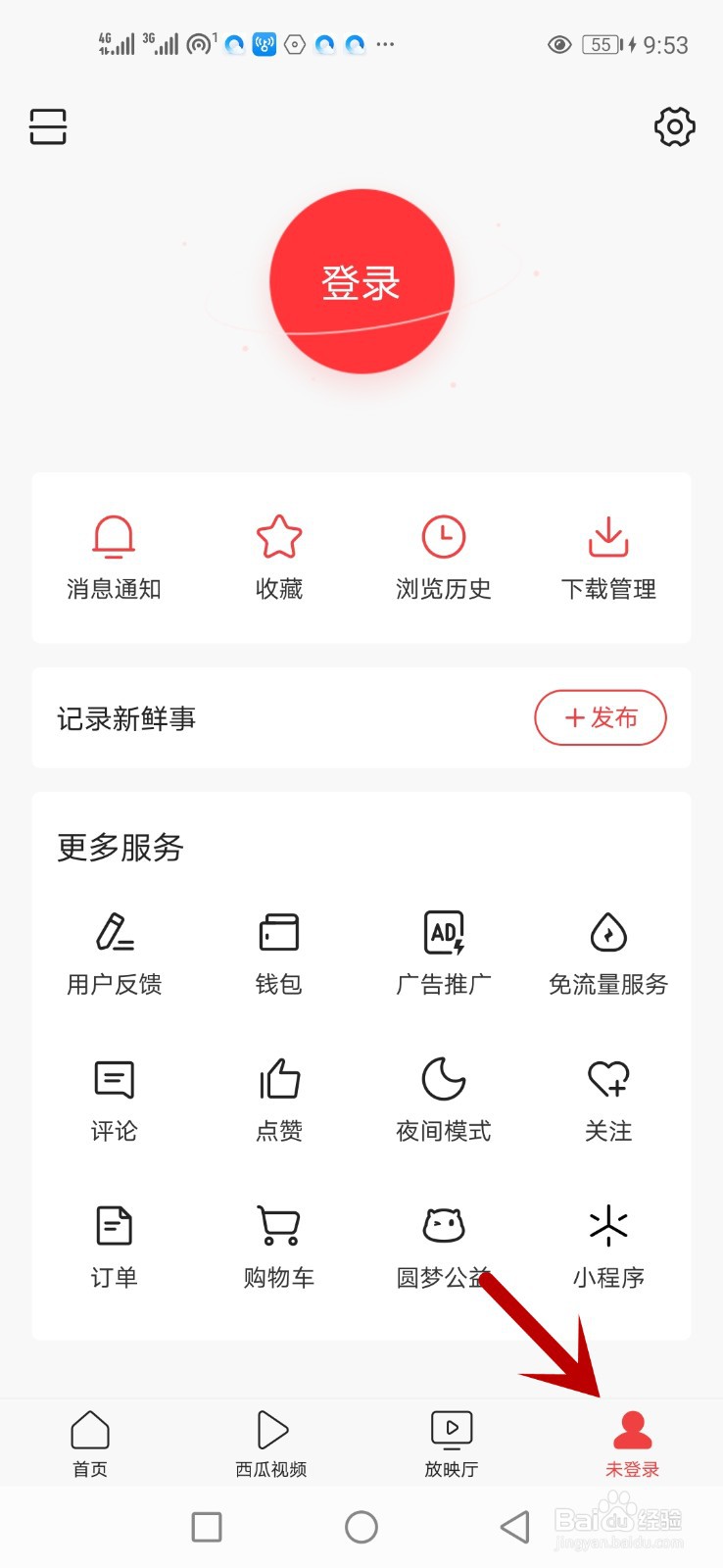
Task: View your 点赞 liked content
Action: 278,1098
